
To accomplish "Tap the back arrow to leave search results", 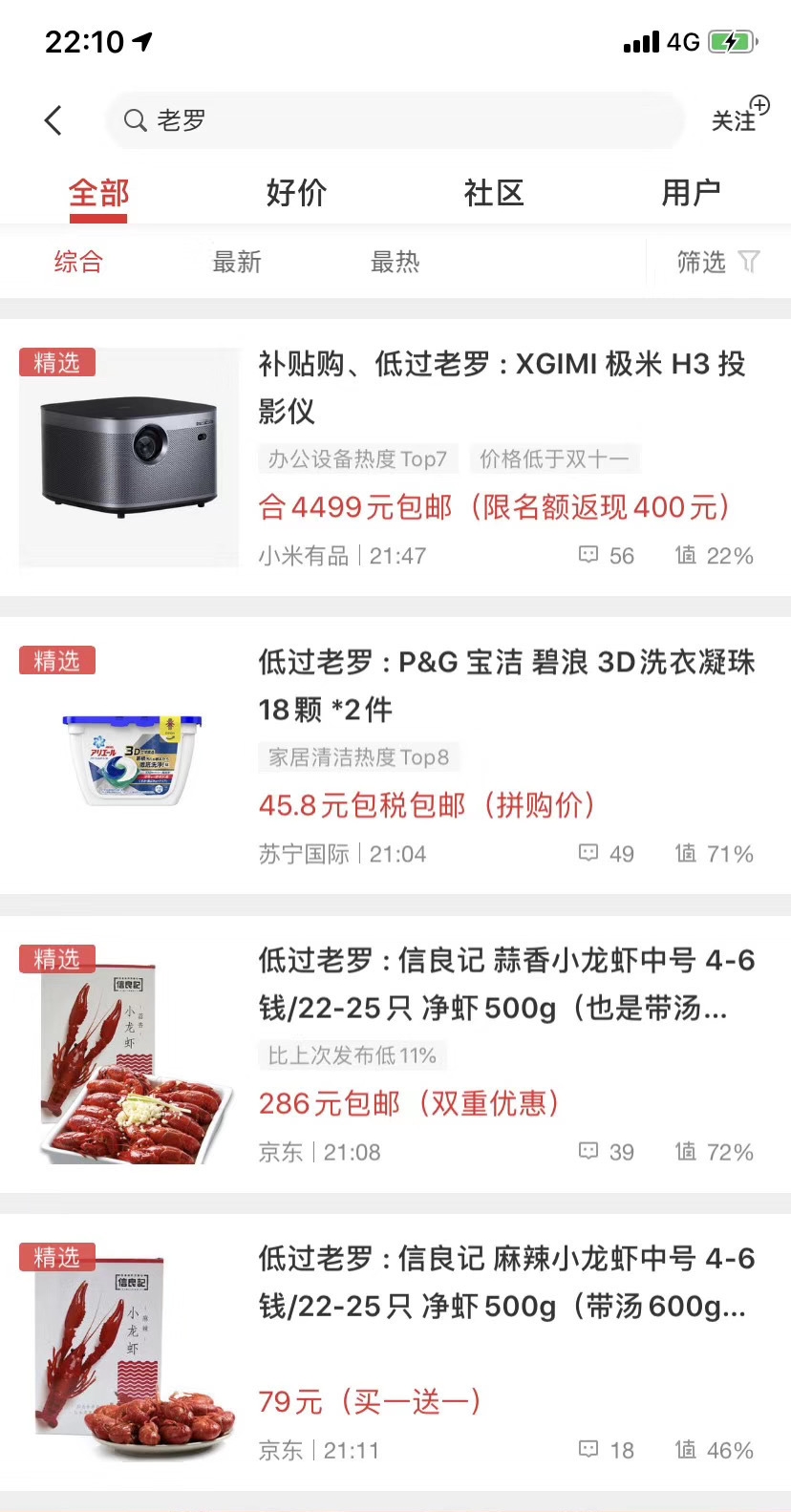I will pos(54,119).
